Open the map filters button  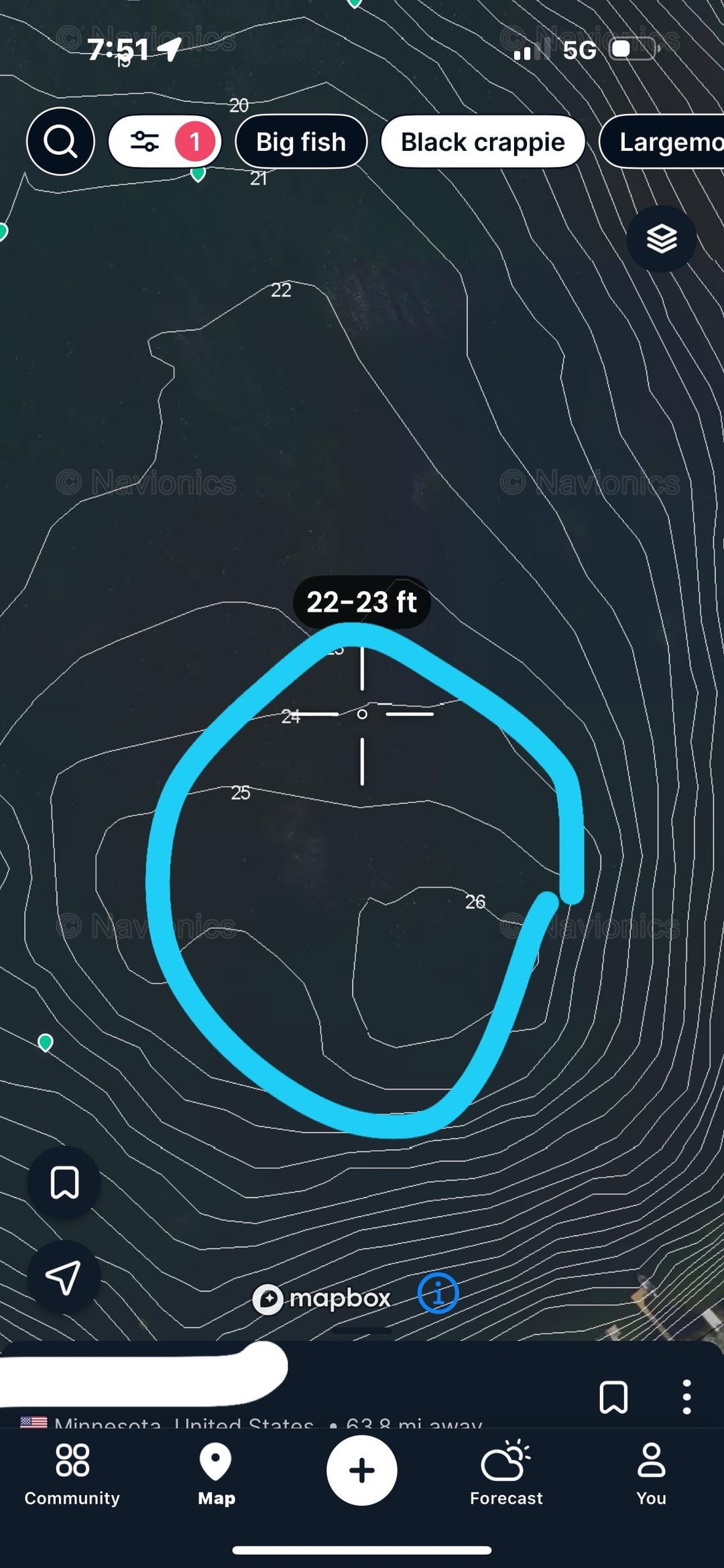pyautogui.click(x=164, y=141)
